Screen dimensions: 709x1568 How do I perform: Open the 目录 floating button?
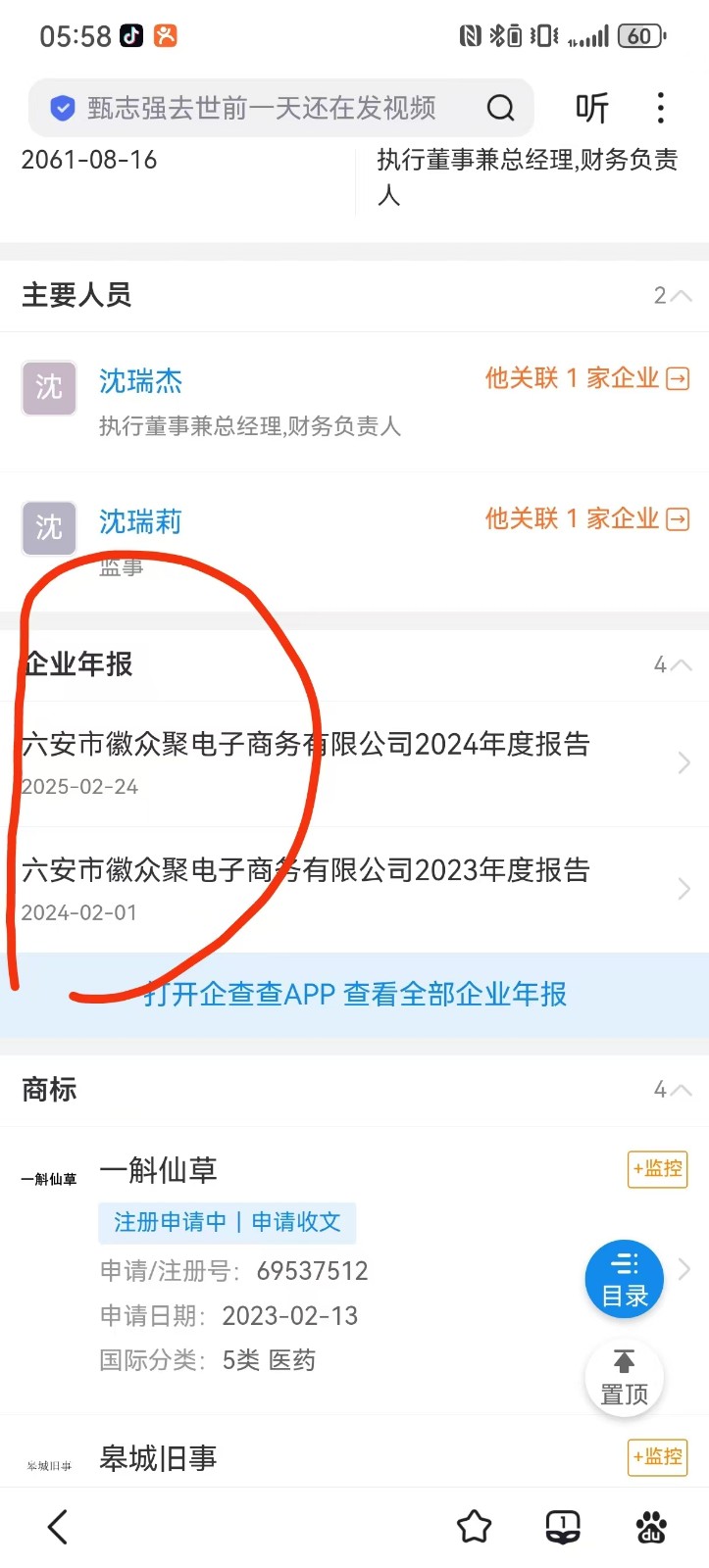tap(624, 1279)
